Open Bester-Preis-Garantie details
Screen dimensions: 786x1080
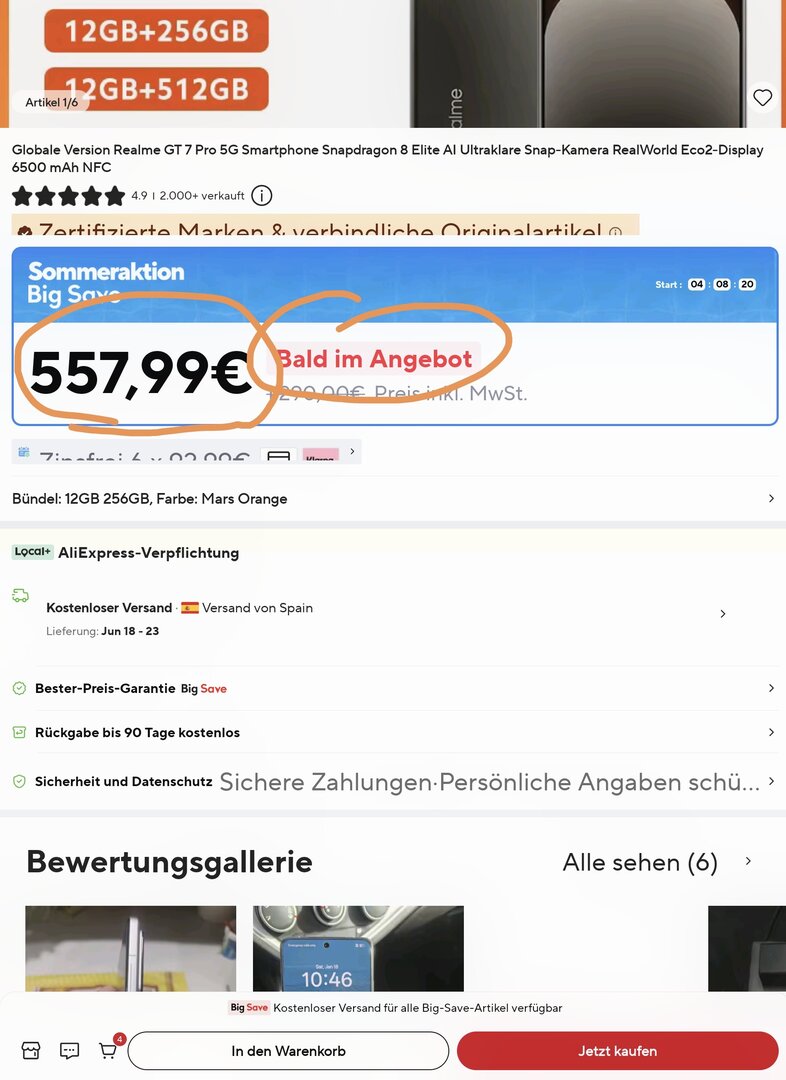(393, 689)
